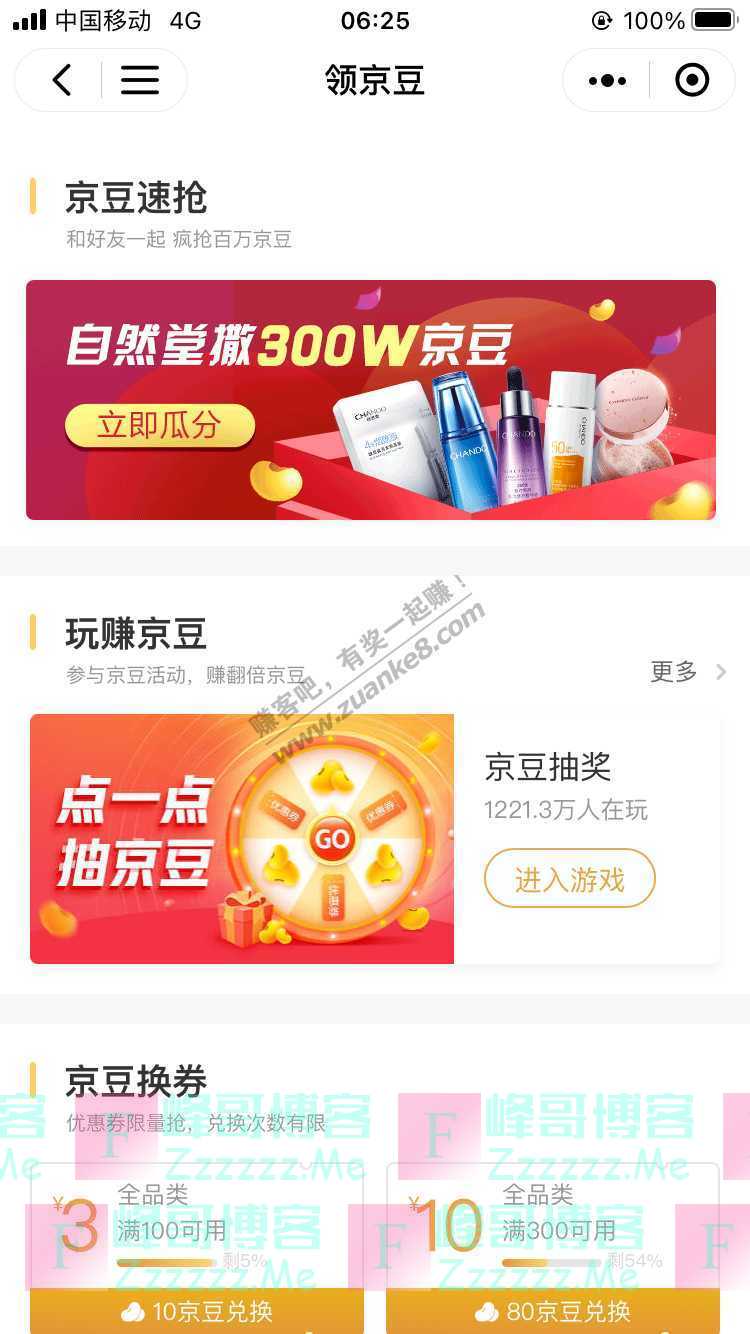Go back using the top-left arrow
This screenshot has height=1334, width=750.
(x=62, y=80)
